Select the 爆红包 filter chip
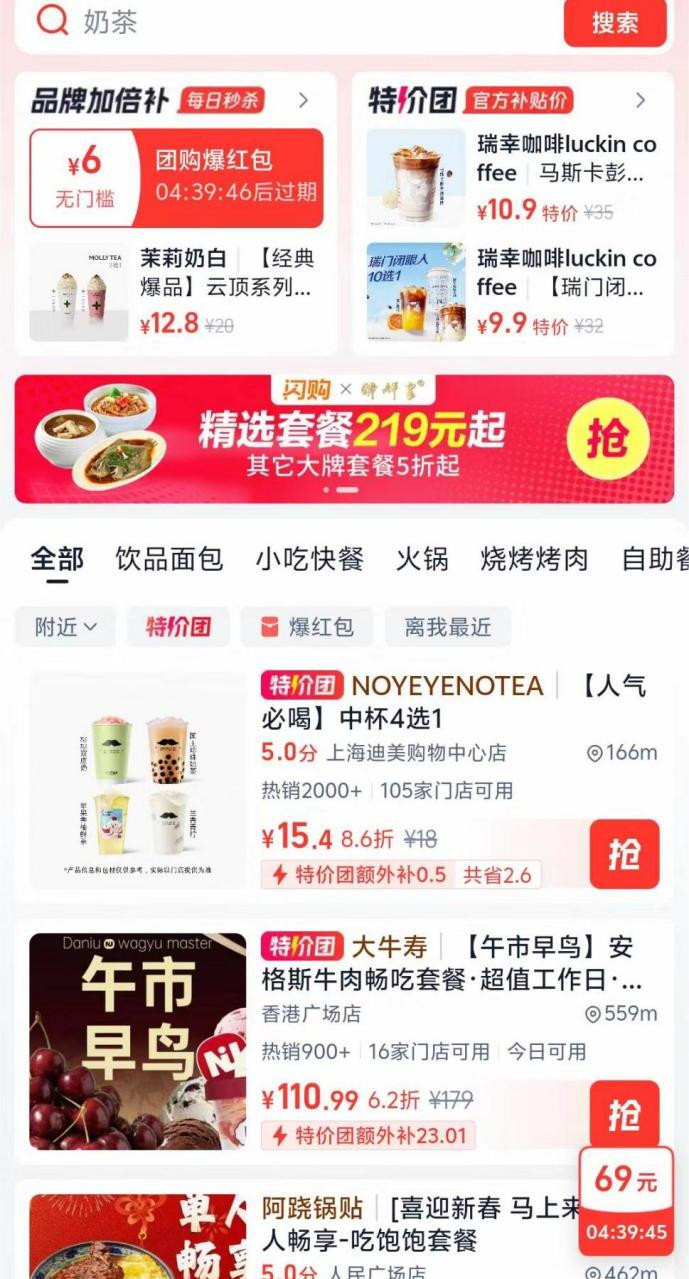 [307, 627]
